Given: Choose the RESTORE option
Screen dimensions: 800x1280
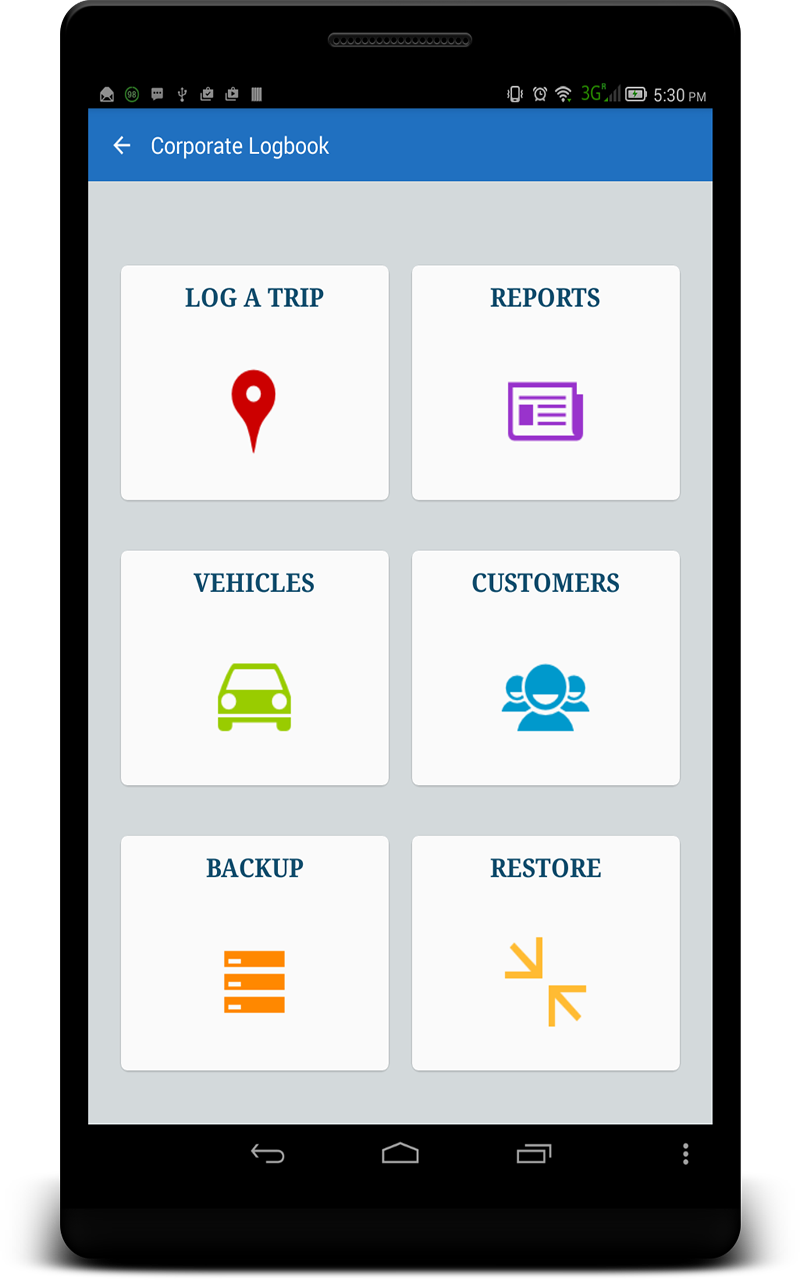Looking at the screenshot, I should [545, 952].
